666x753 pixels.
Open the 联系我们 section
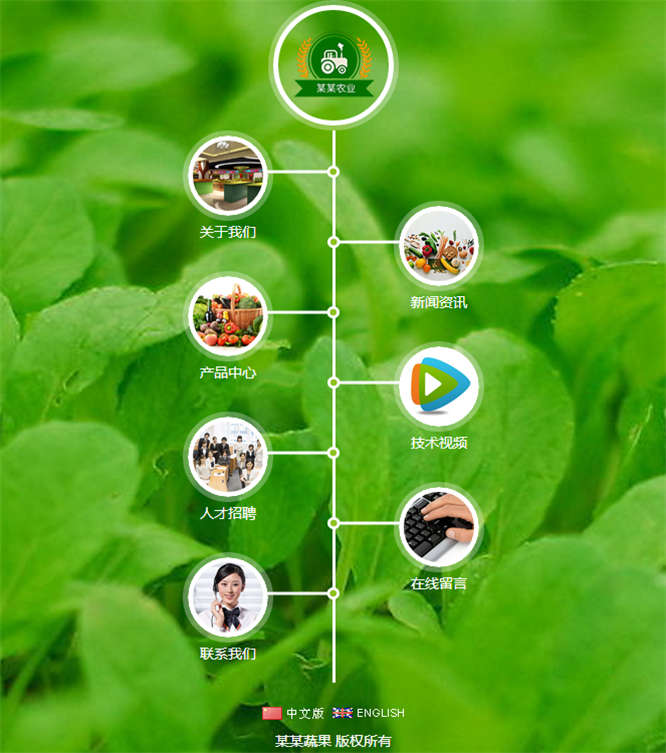pyautogui.click(x=228, y=597)
